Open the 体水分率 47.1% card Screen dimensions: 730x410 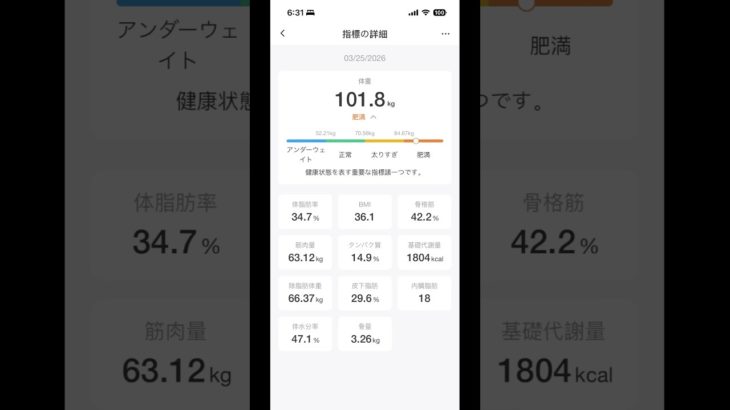(305, 334)
